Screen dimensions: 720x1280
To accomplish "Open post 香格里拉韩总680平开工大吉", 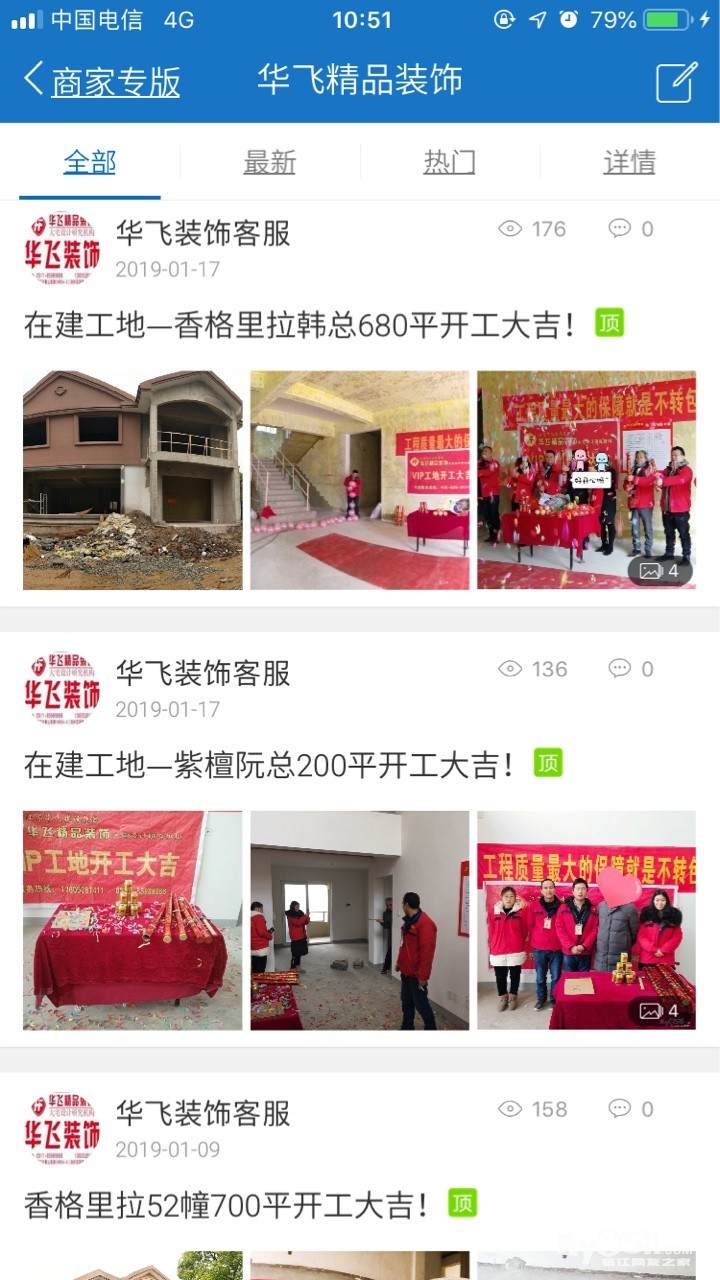I will (x=300, y=325).
